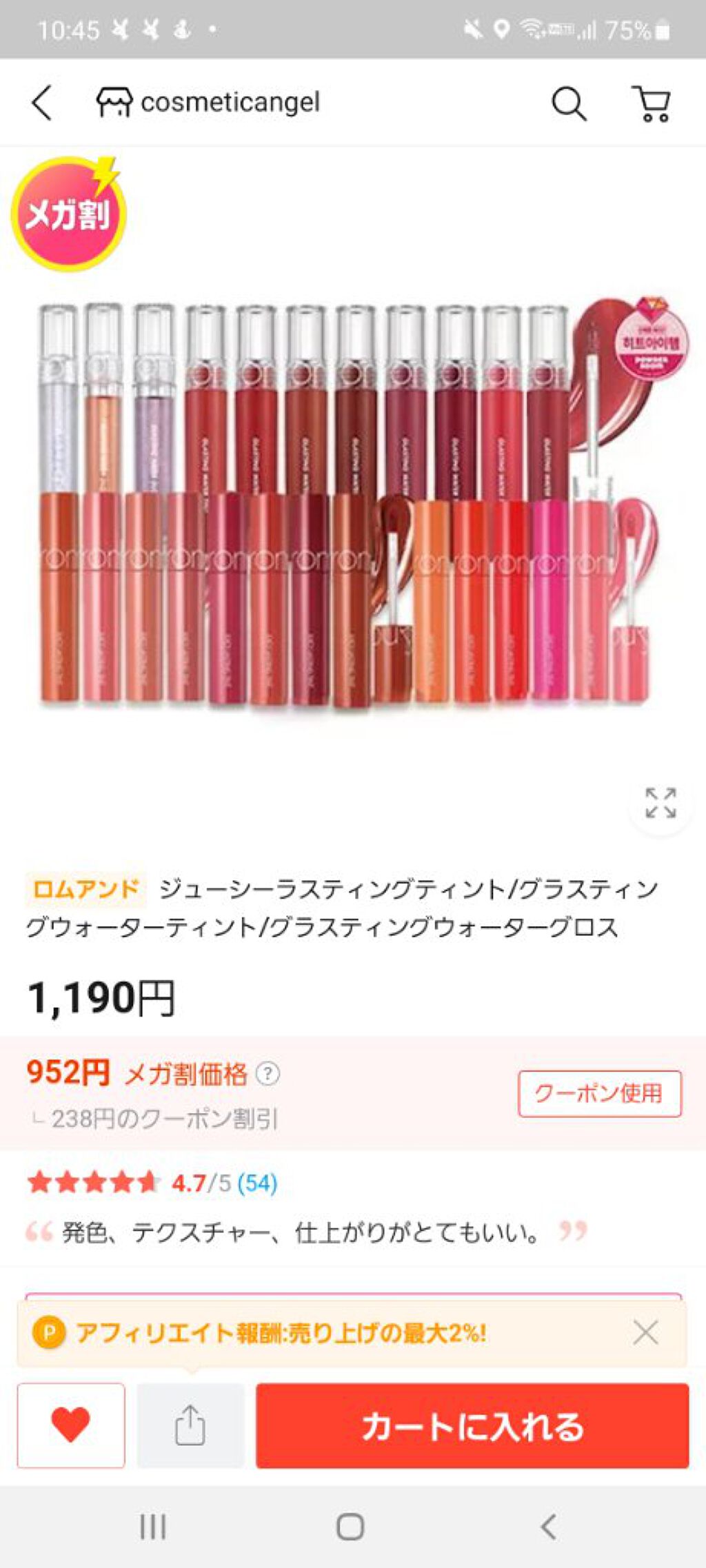Open recent apps from navigation bar

[152, 1527]
